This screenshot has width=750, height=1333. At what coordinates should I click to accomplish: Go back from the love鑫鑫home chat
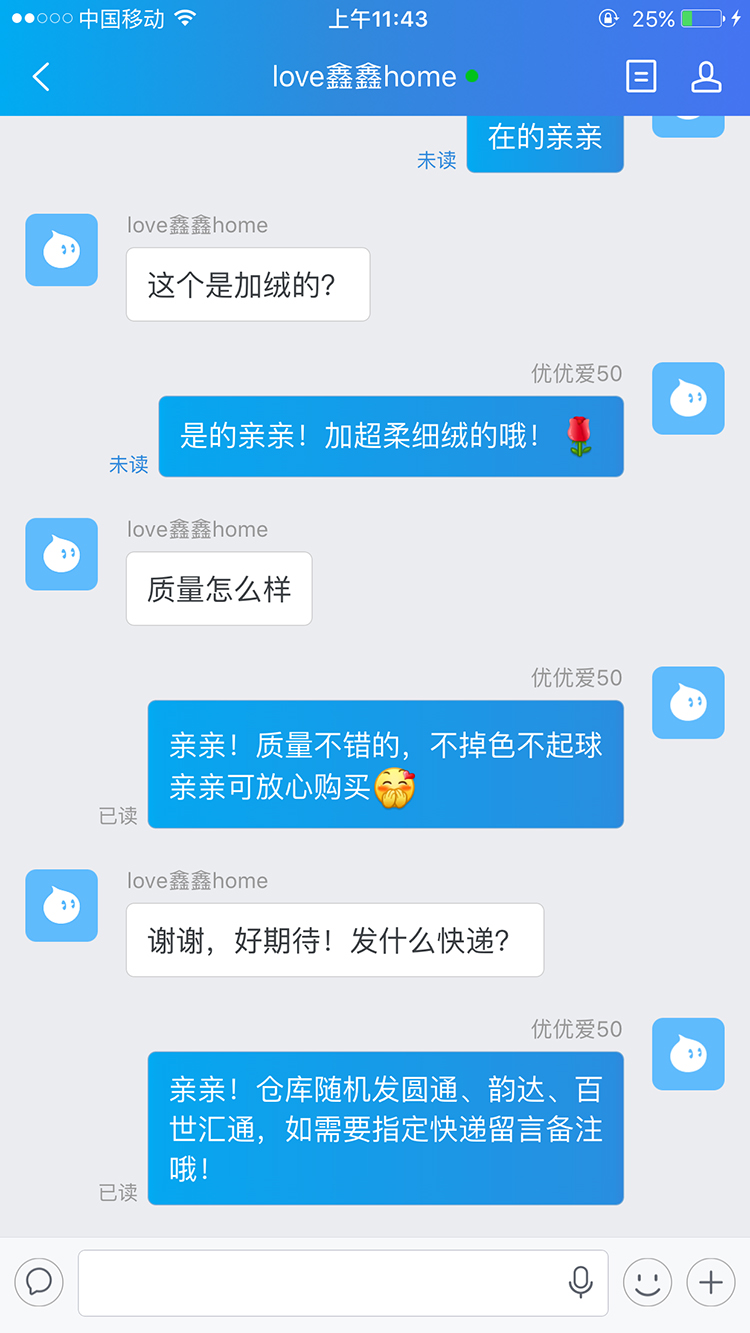click(x=41, y=77)
